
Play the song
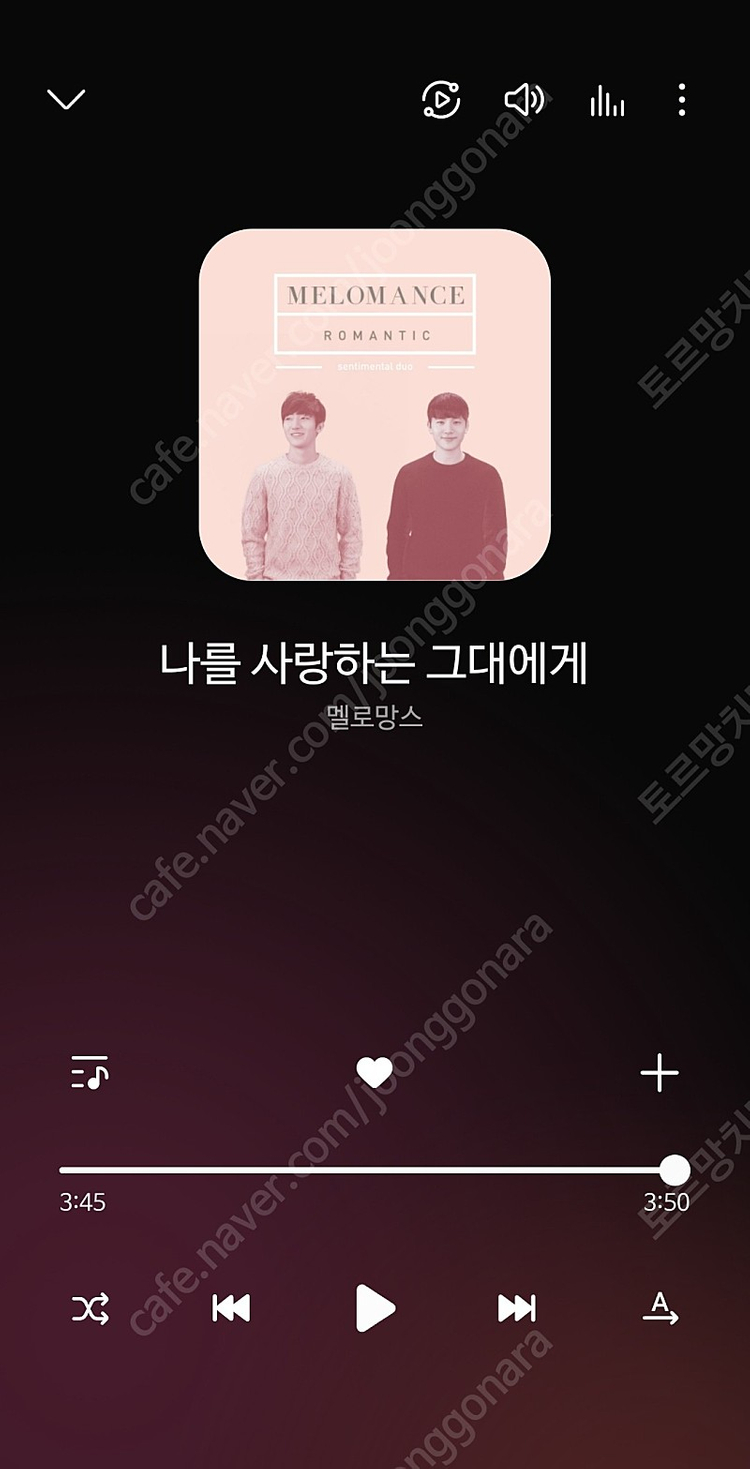pos(375,1308)
